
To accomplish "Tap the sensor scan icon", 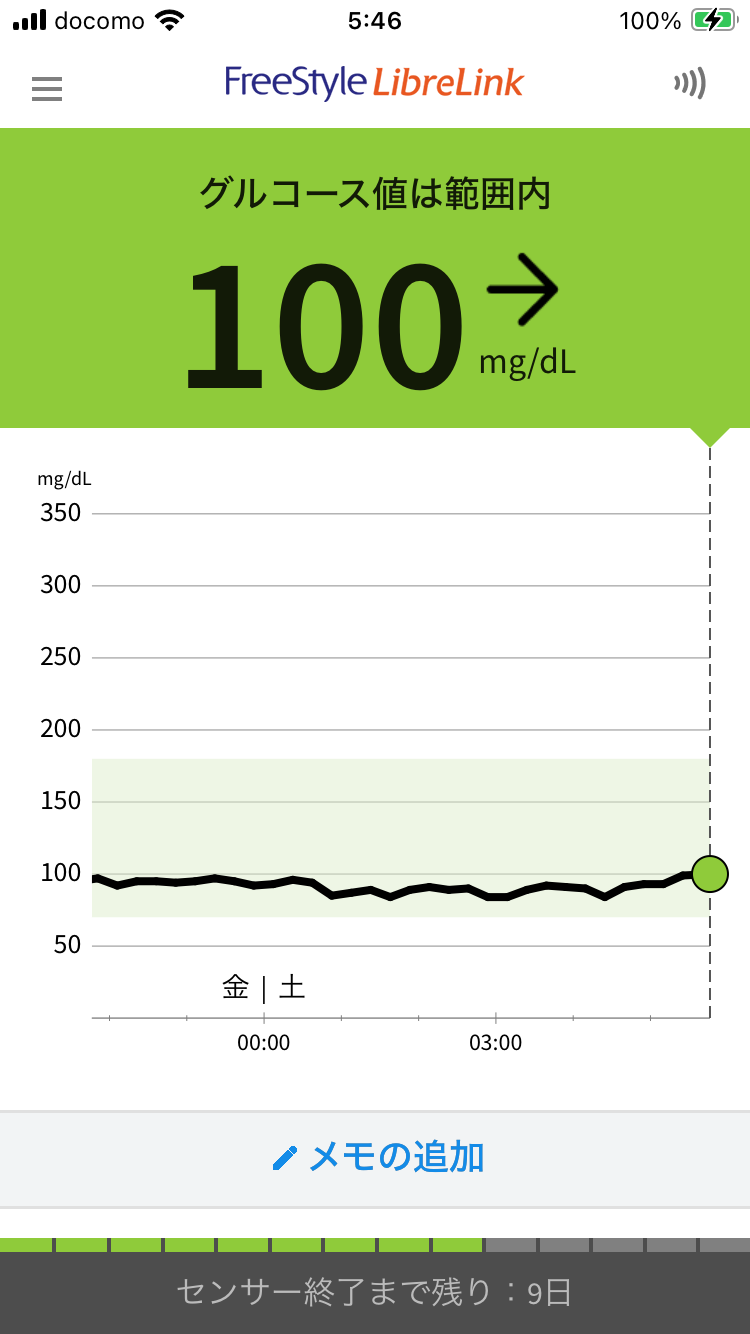I will 690,84.
